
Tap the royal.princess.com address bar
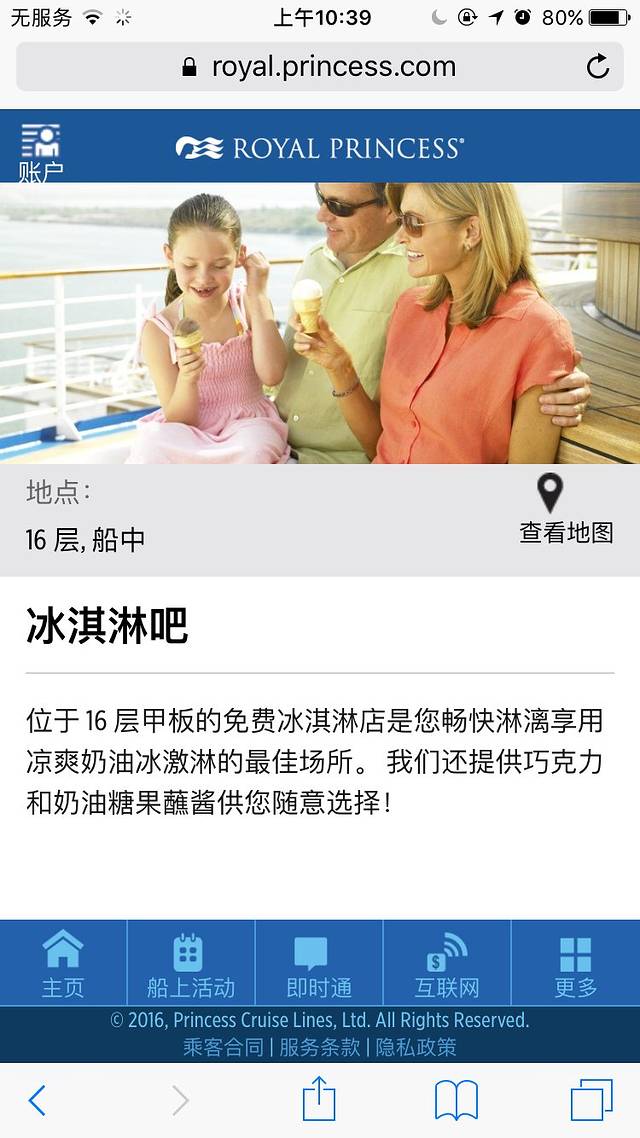[x=318, y=67]
